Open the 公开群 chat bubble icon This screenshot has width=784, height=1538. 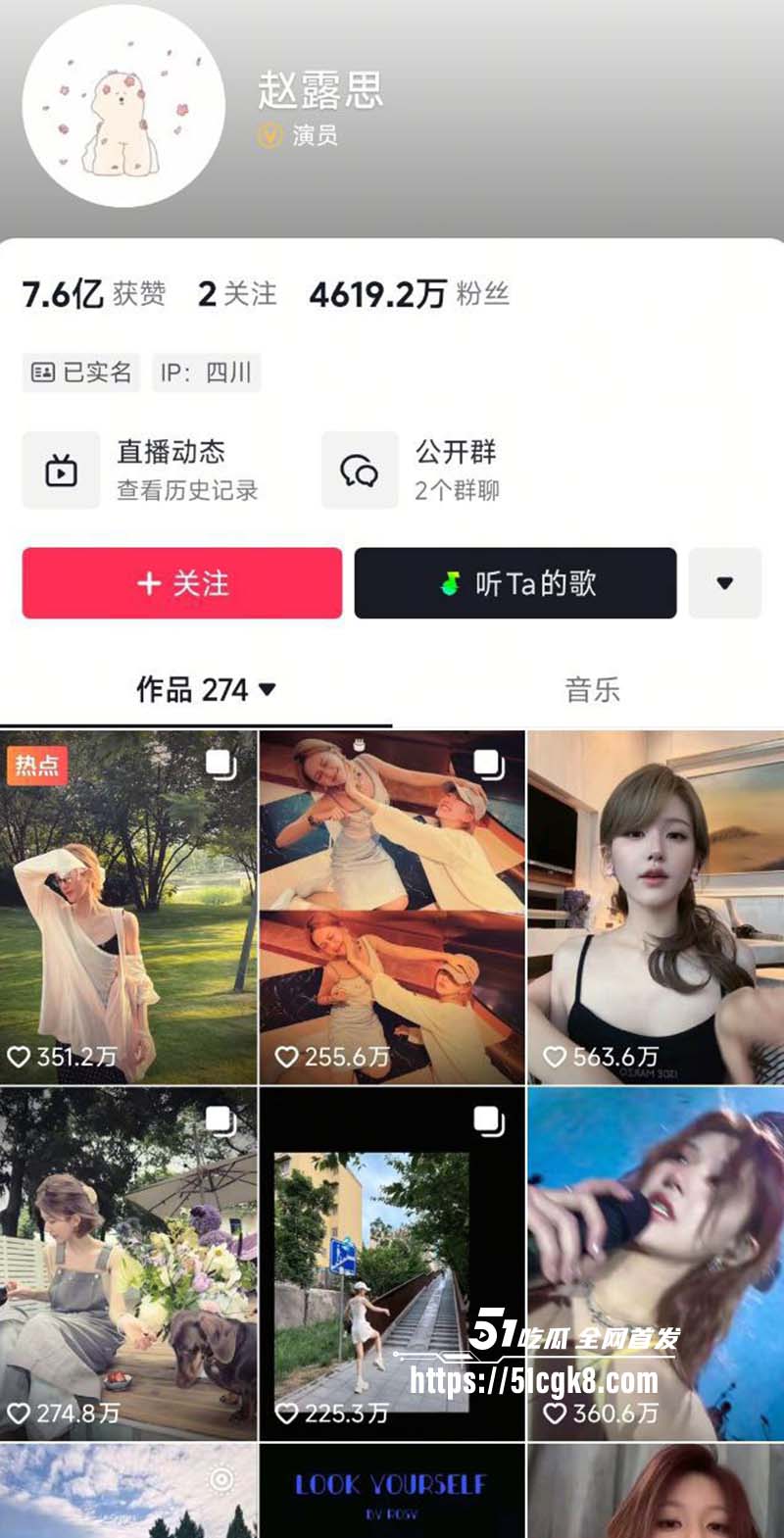359,470
